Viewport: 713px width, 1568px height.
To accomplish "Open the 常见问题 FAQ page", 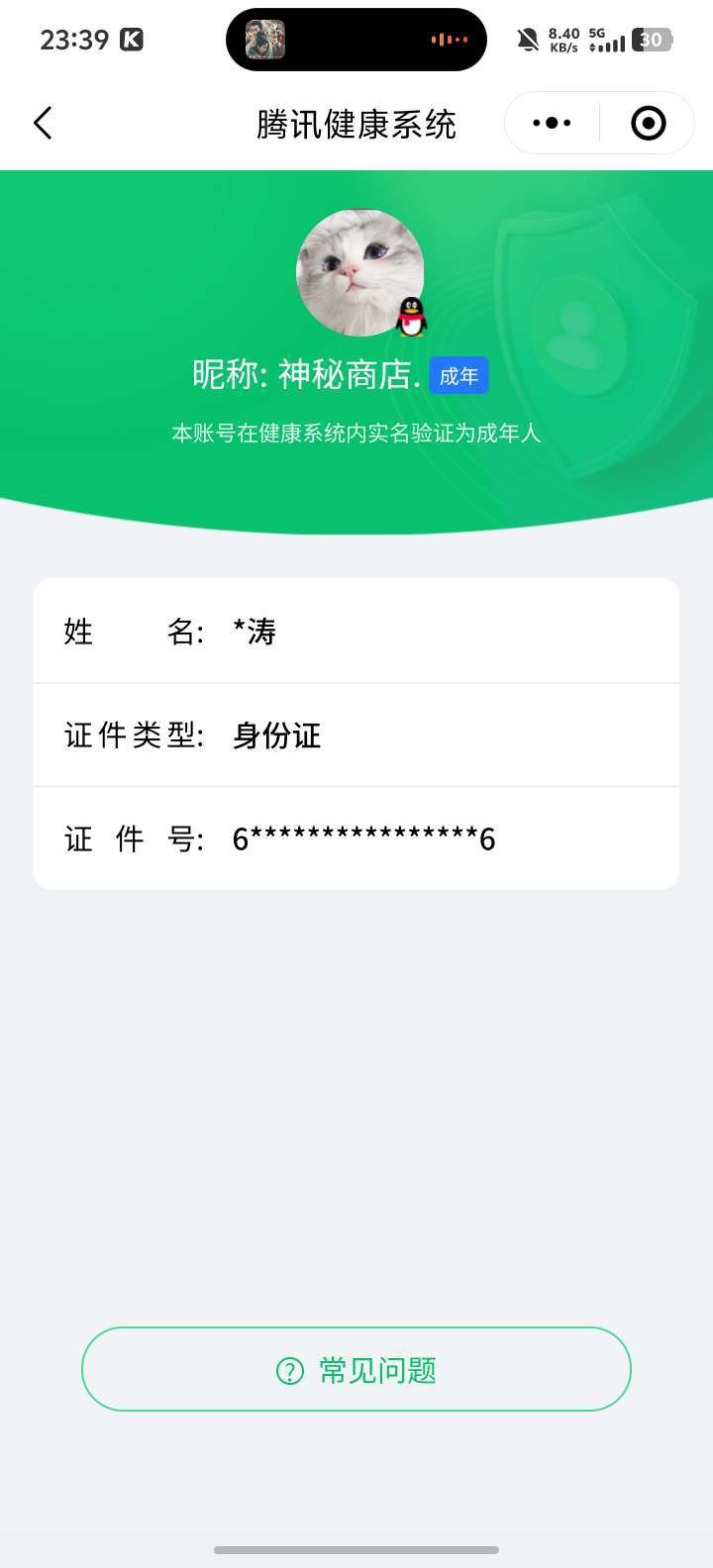I will (356, 1369).
